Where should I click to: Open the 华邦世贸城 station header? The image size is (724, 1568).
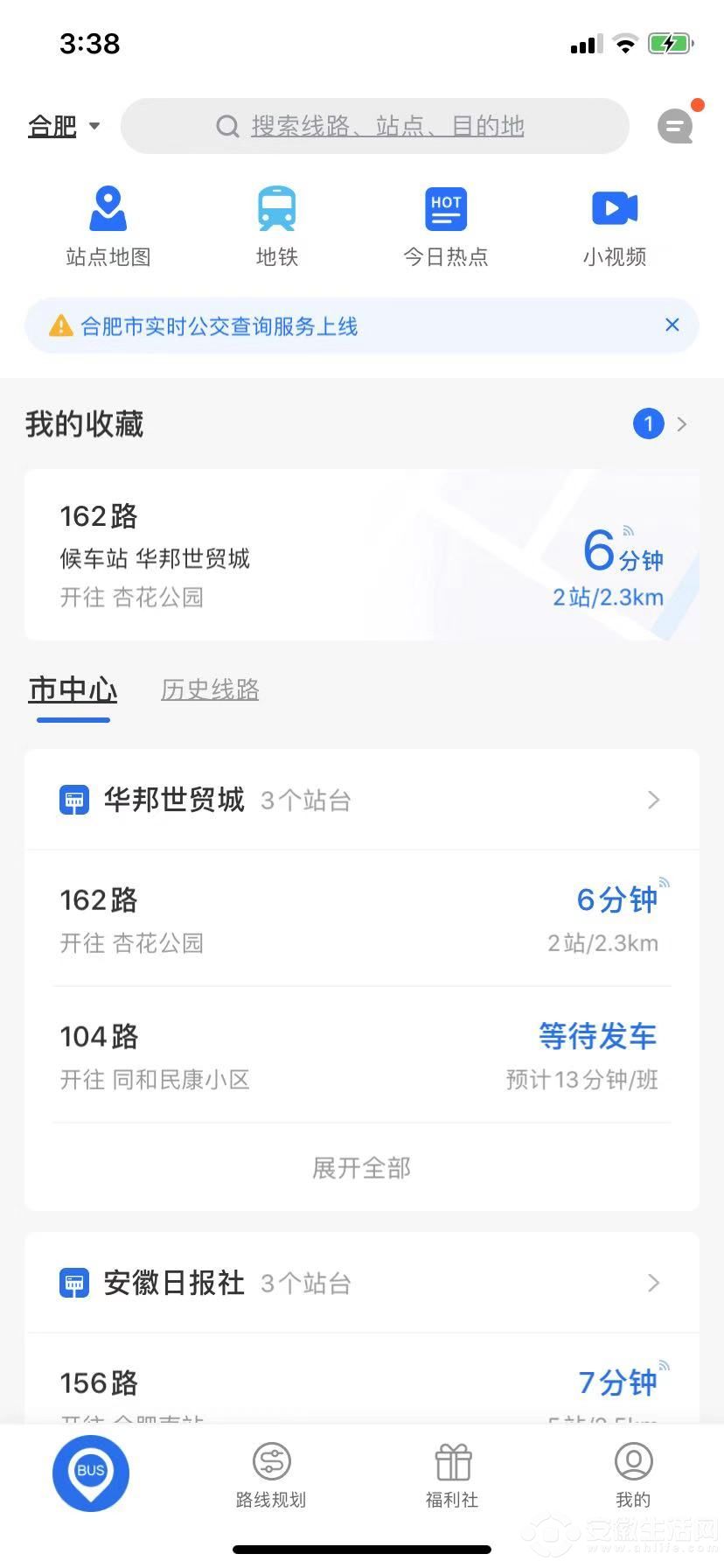[362, 800]
